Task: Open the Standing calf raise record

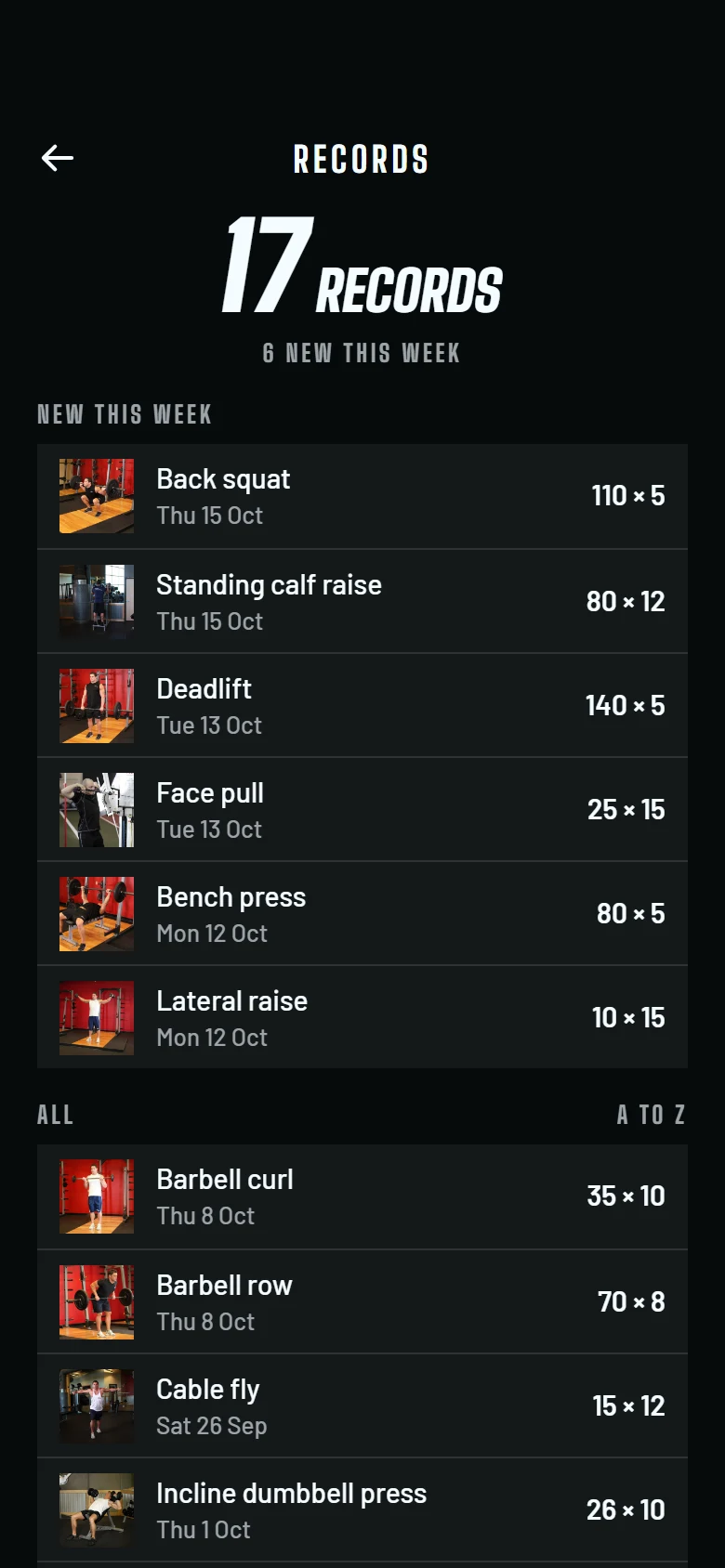Action: click(362, 601)
